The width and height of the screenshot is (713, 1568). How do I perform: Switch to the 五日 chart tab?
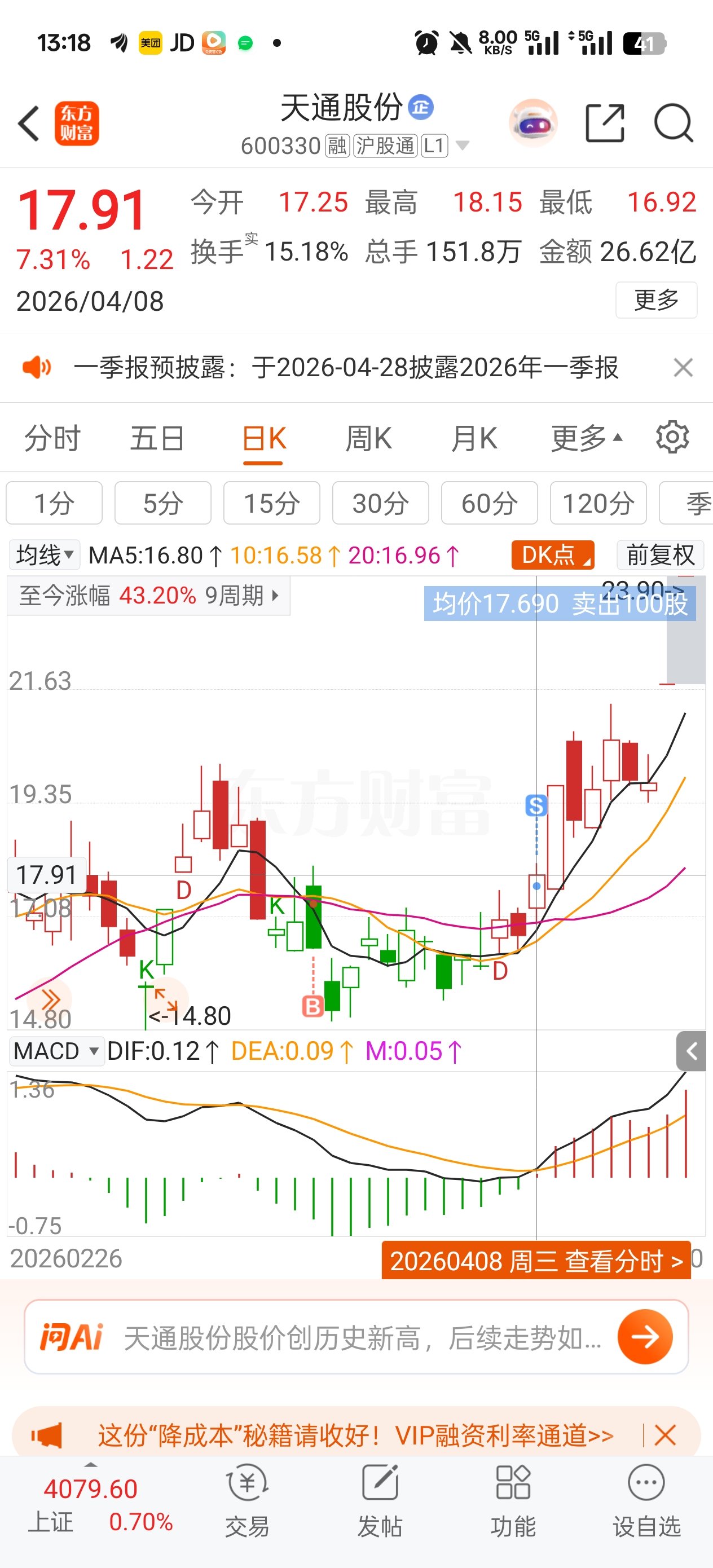click(x=157, y=438)
